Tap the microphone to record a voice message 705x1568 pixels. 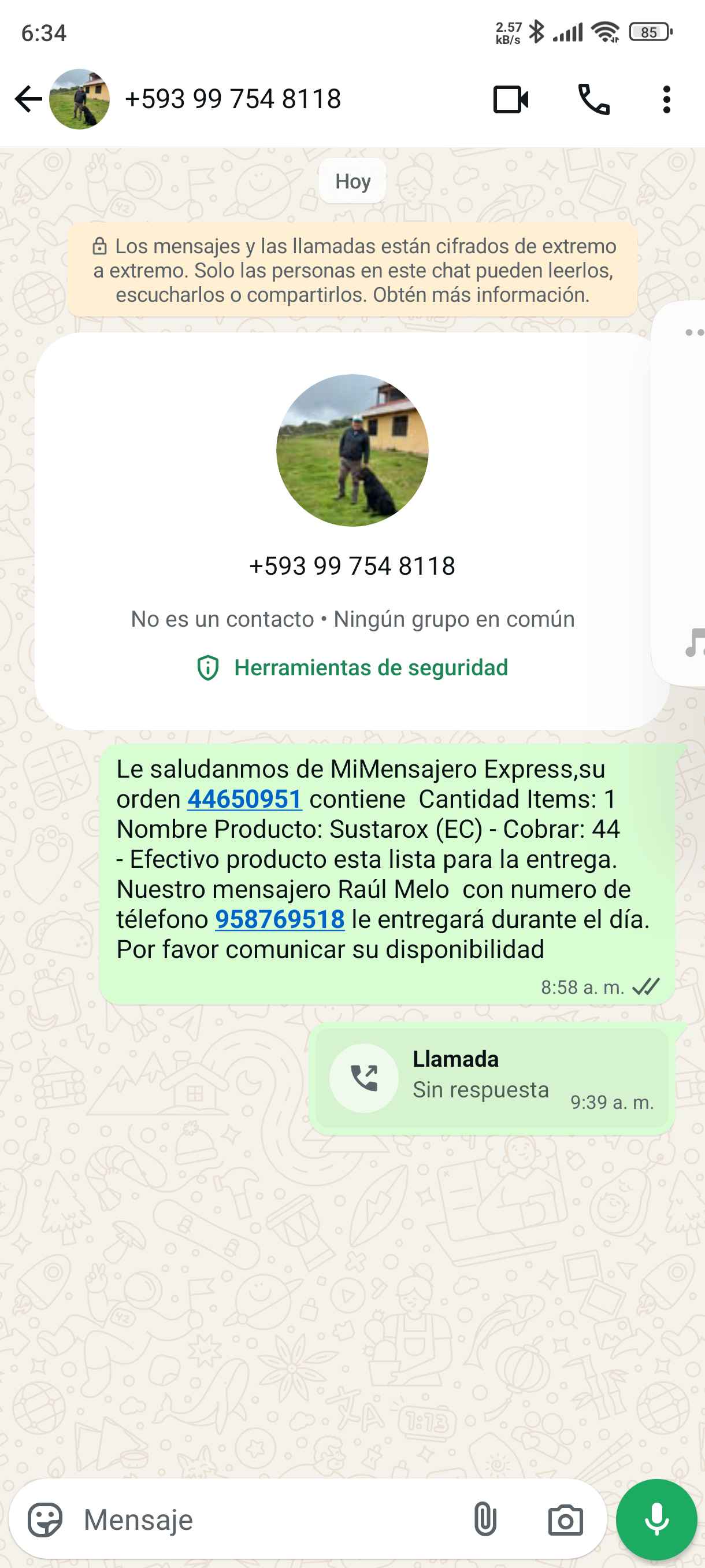pos(656,1520)
